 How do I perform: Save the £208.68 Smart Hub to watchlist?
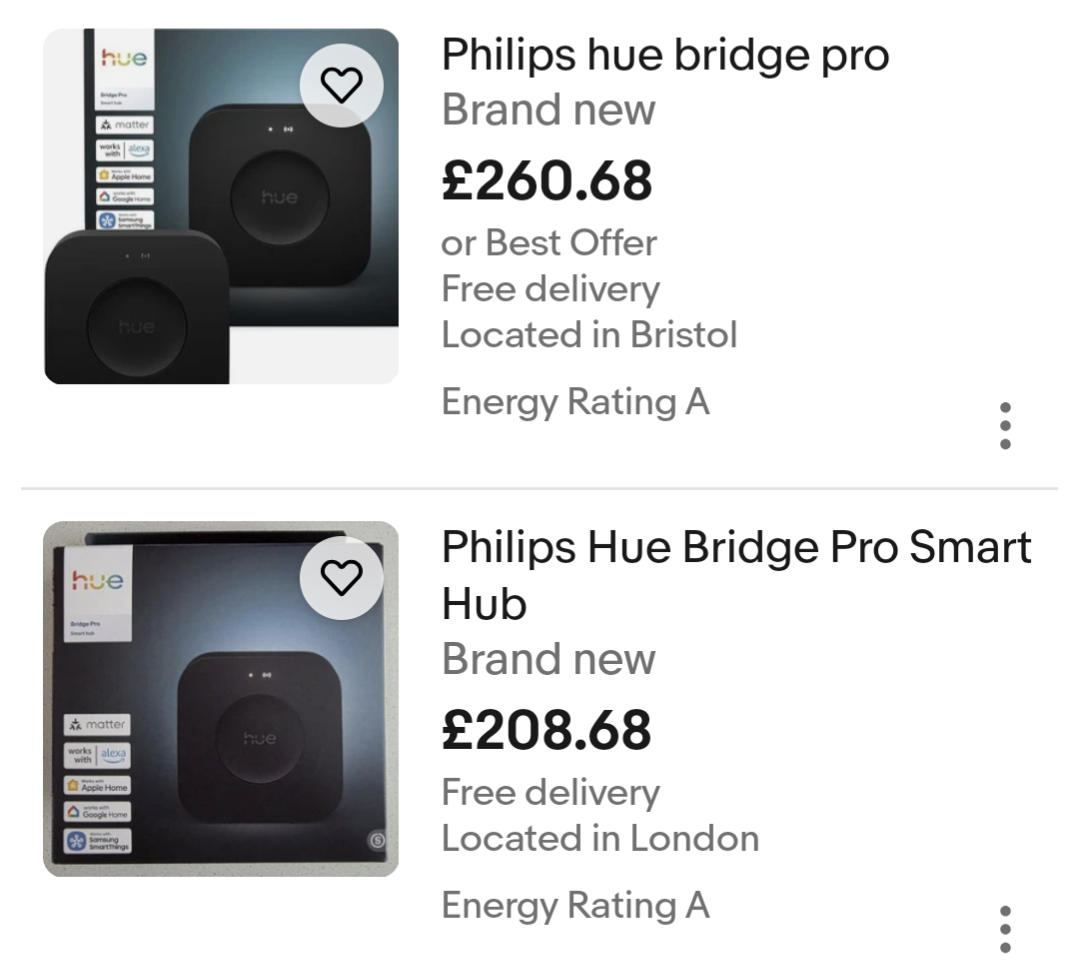click(342, 578)
